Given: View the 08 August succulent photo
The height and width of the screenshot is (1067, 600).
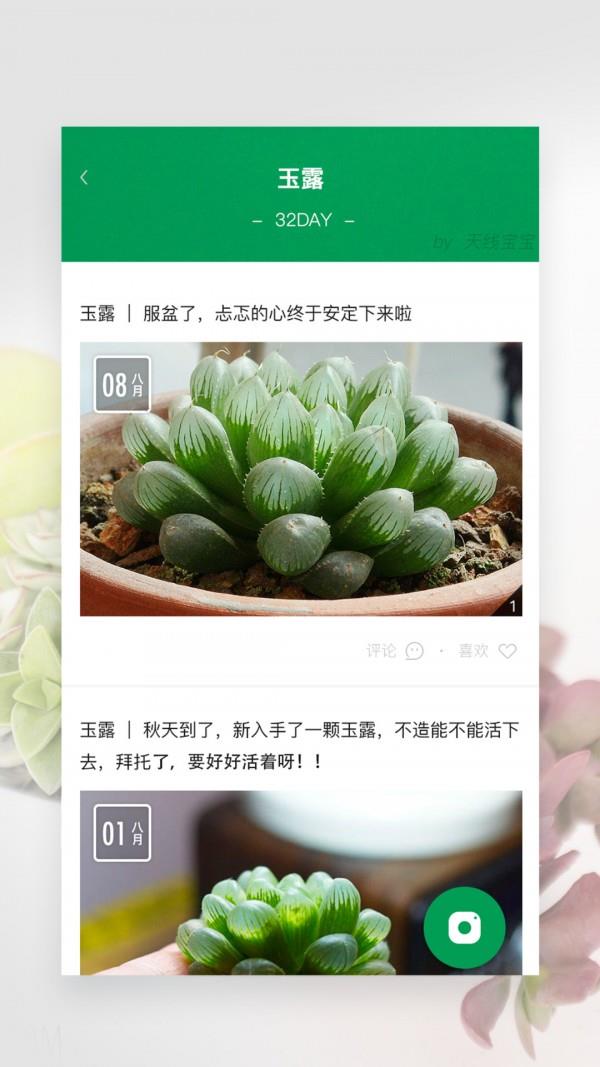Looking at the screenshot, I should click(x=300, y=480).
